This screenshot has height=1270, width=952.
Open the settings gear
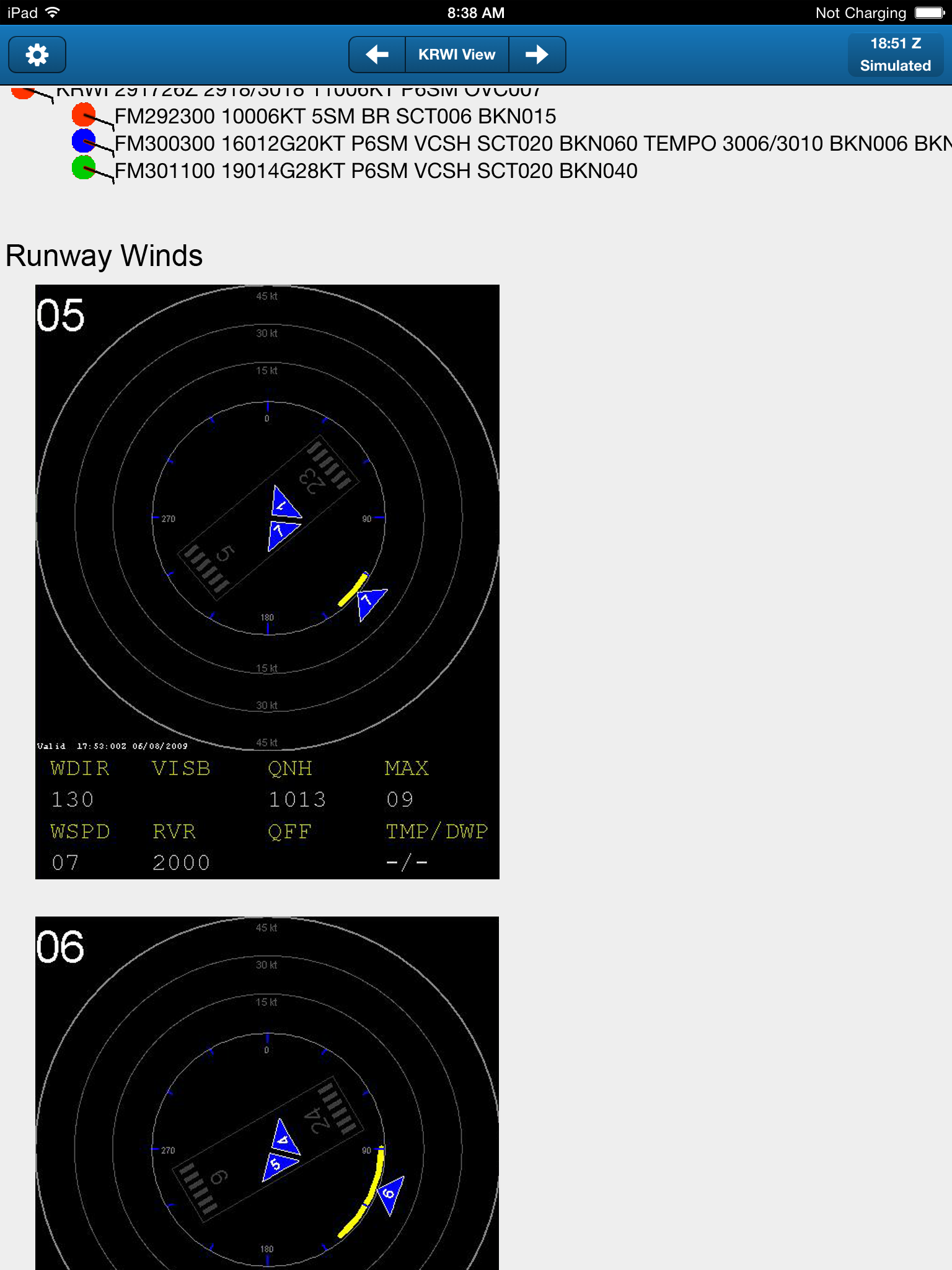pyautogui.click(x=37, y=55)
